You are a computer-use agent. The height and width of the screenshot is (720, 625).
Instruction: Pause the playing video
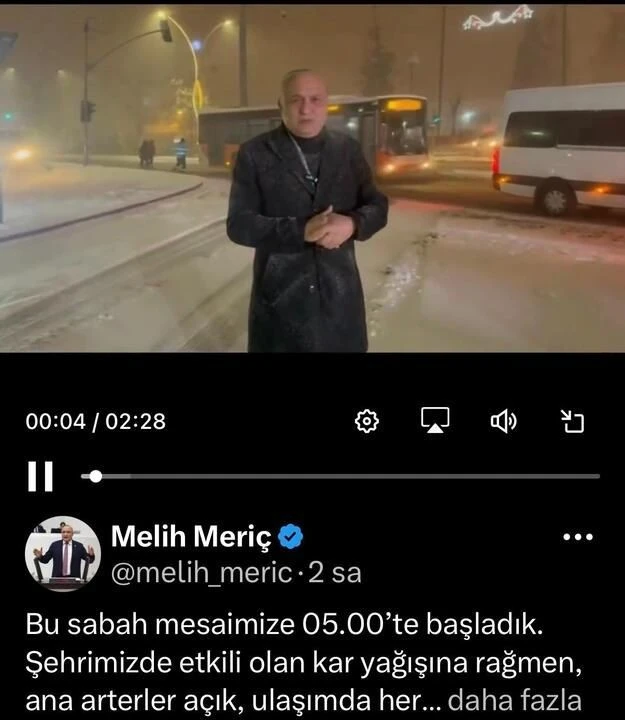(40, 476)
